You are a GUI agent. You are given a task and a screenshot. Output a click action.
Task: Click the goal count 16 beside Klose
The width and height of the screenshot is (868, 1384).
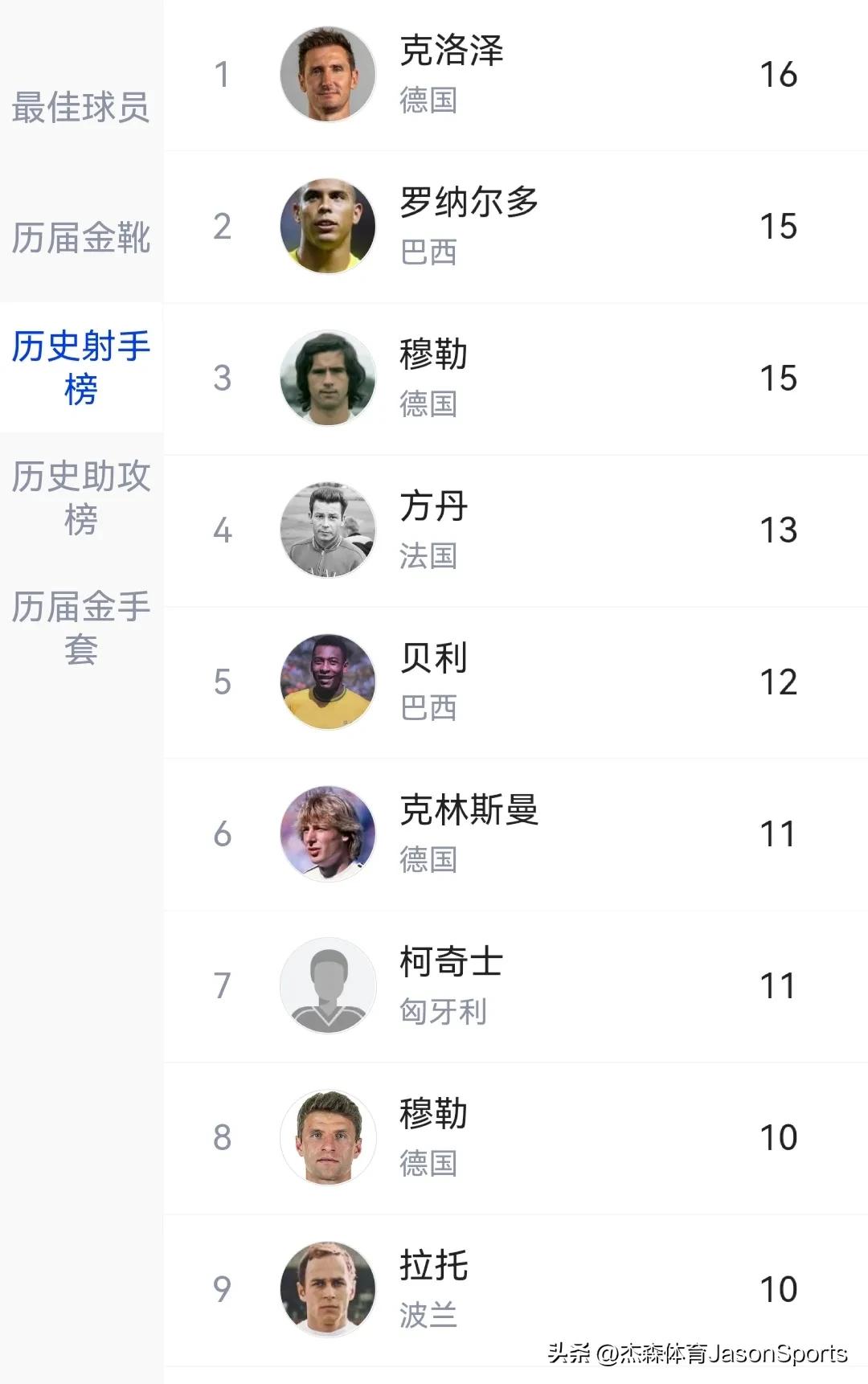(777, 73)
